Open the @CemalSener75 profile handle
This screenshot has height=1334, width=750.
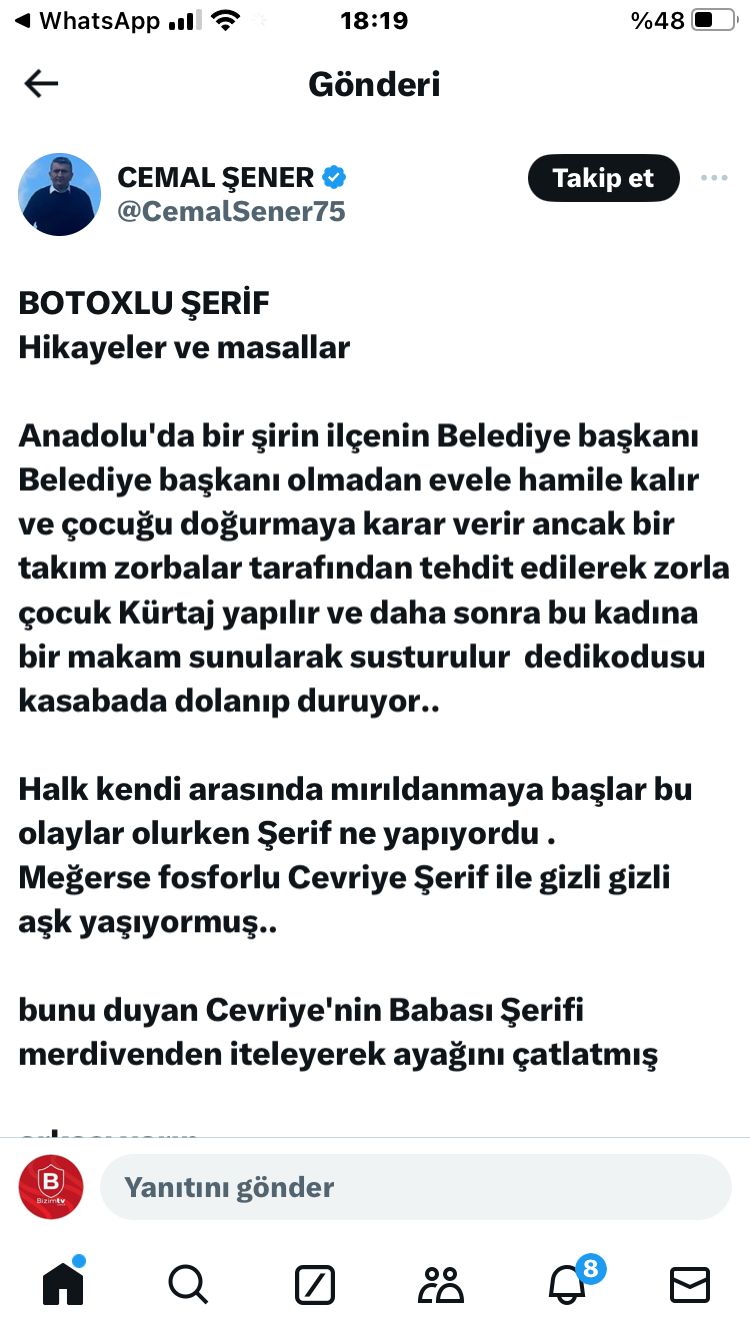[x=231, y=211]
